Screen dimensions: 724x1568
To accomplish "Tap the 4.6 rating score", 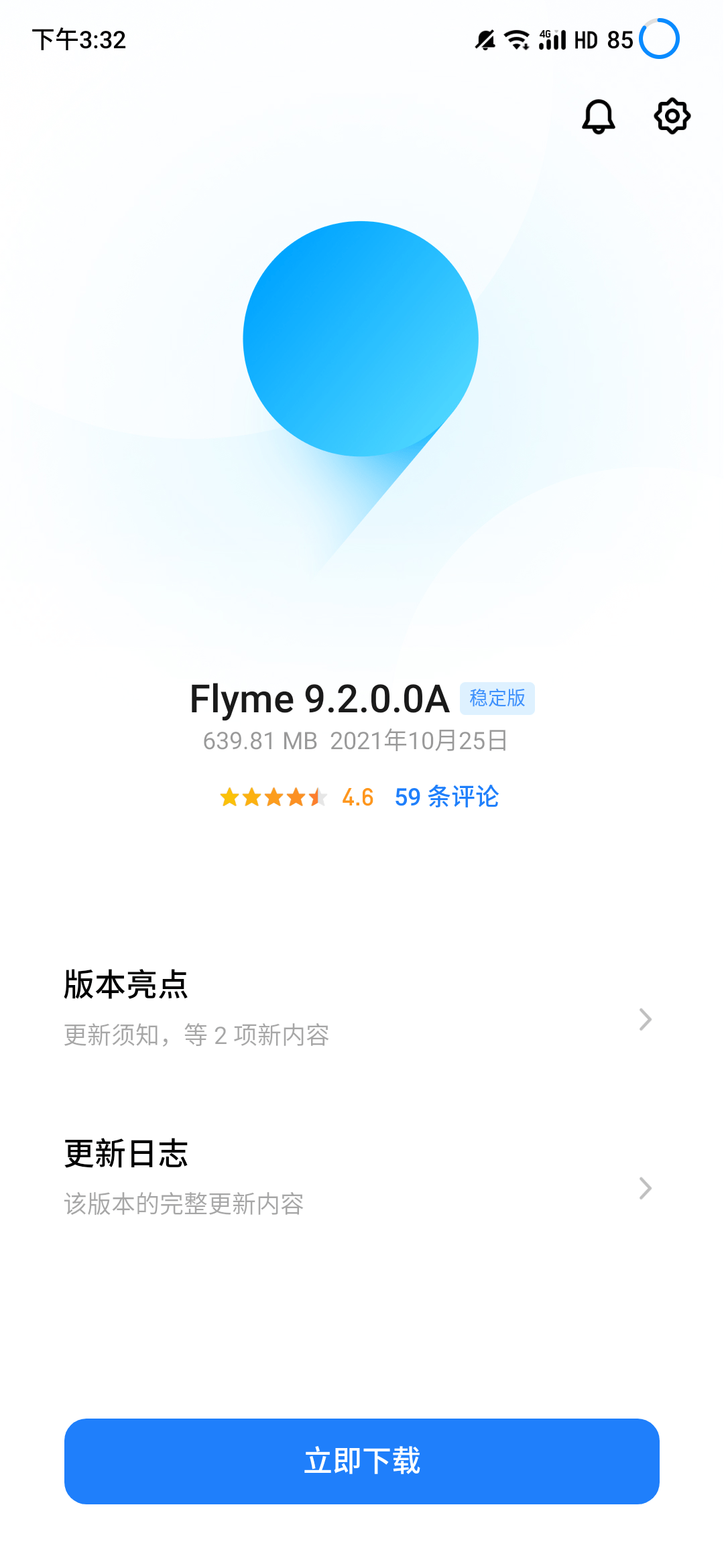I will pos(357,797).
